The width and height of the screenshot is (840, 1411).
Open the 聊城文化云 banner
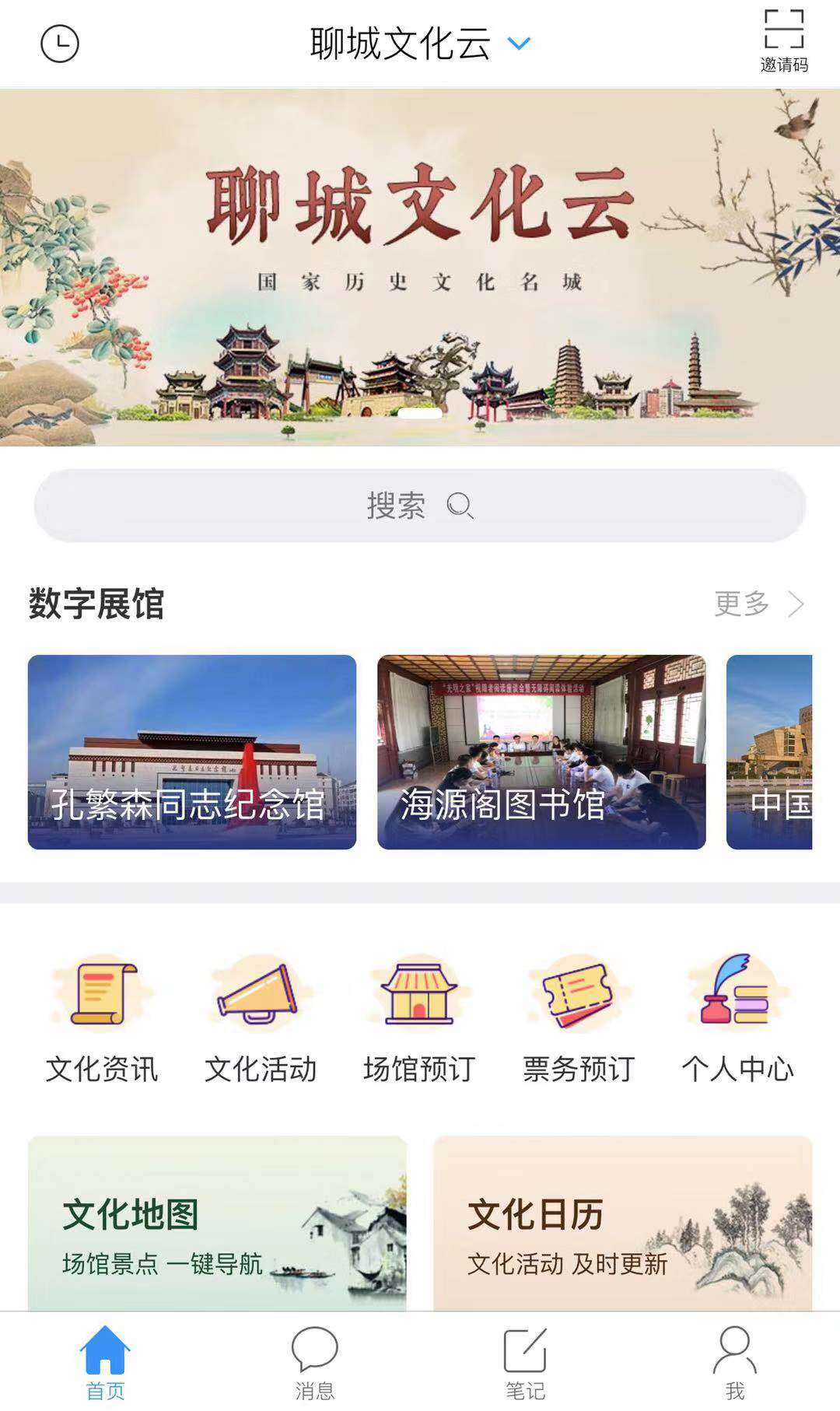click(420, 267)
